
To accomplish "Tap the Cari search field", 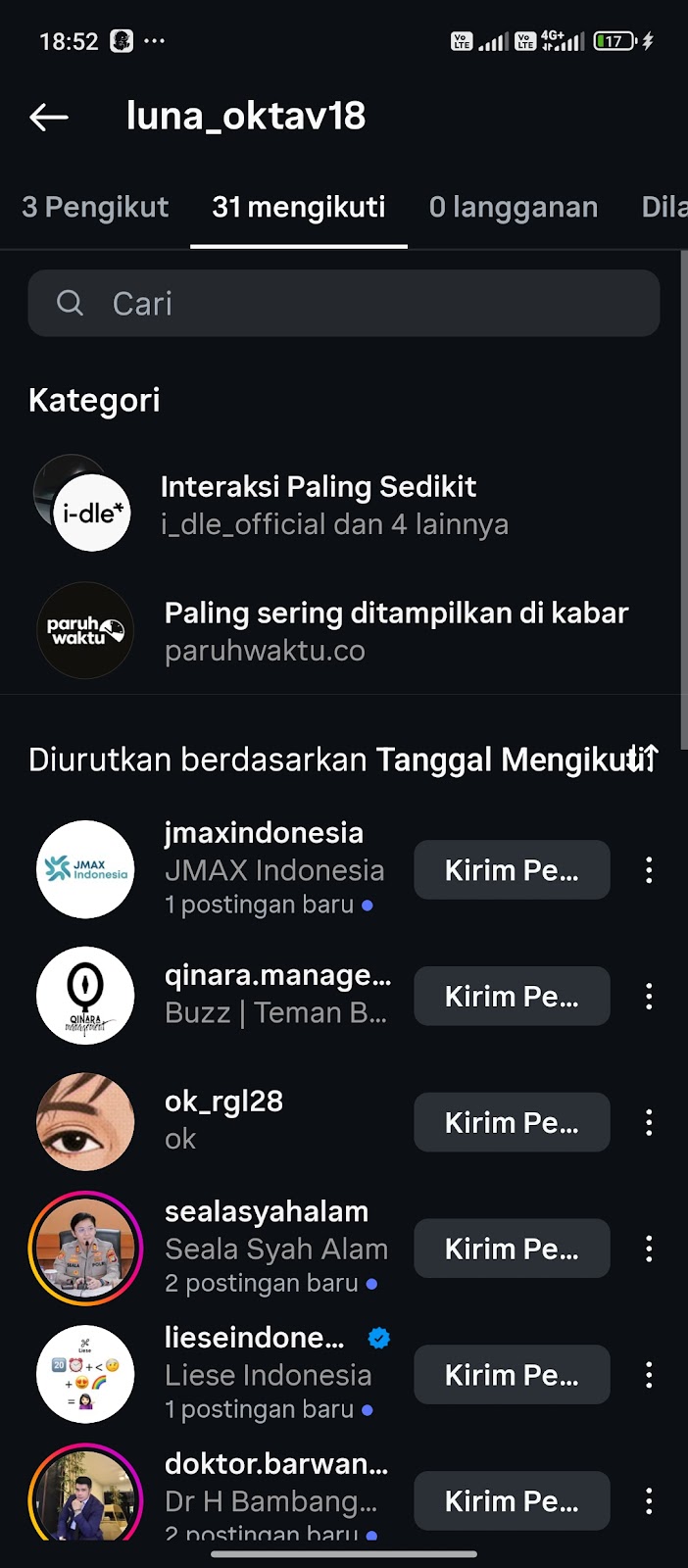I will click(x=343, y=304).
